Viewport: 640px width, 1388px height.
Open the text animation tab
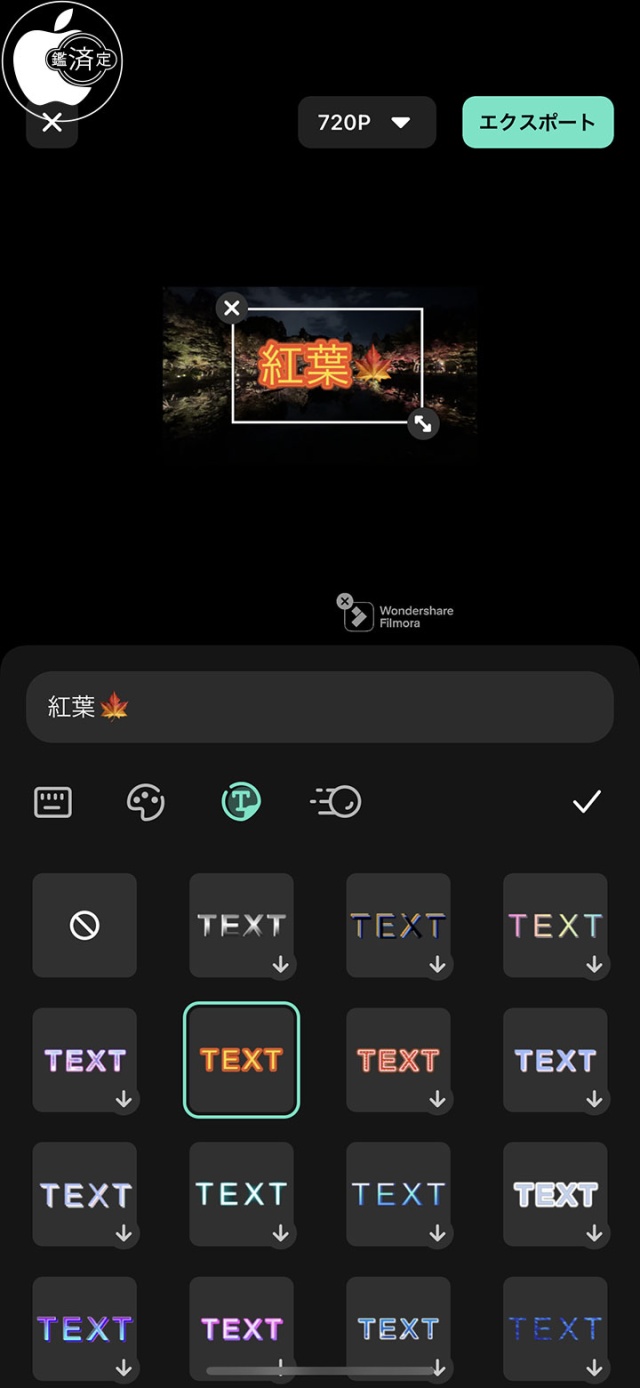[x=336, y=802]
